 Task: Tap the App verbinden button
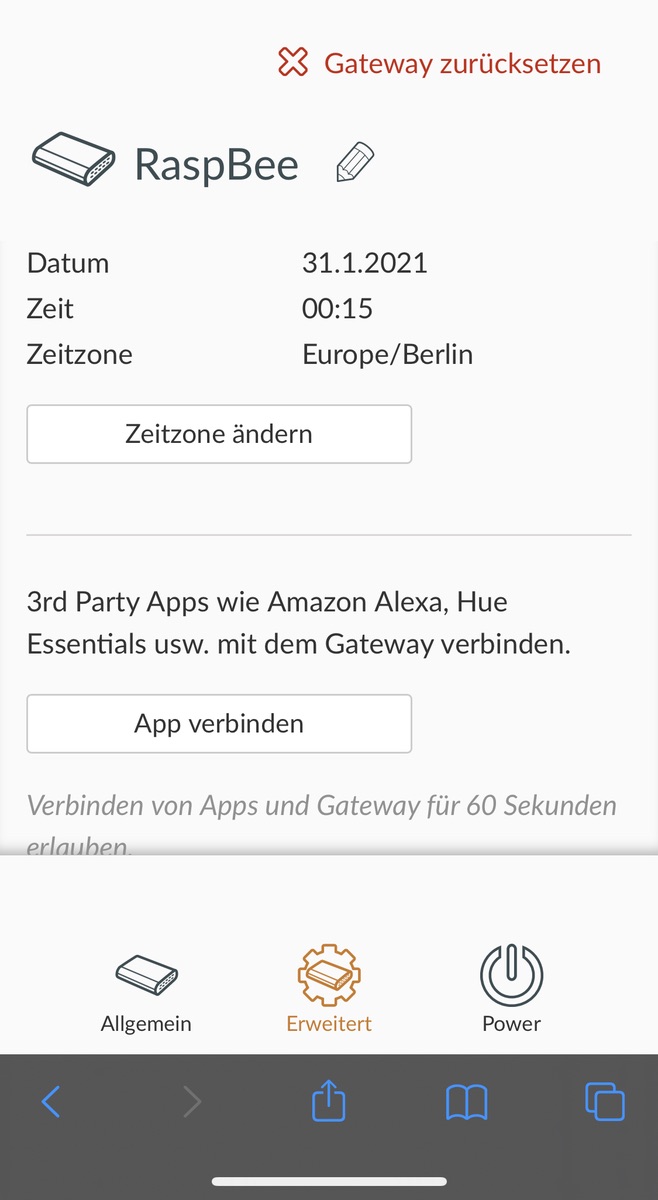point(219,723)
